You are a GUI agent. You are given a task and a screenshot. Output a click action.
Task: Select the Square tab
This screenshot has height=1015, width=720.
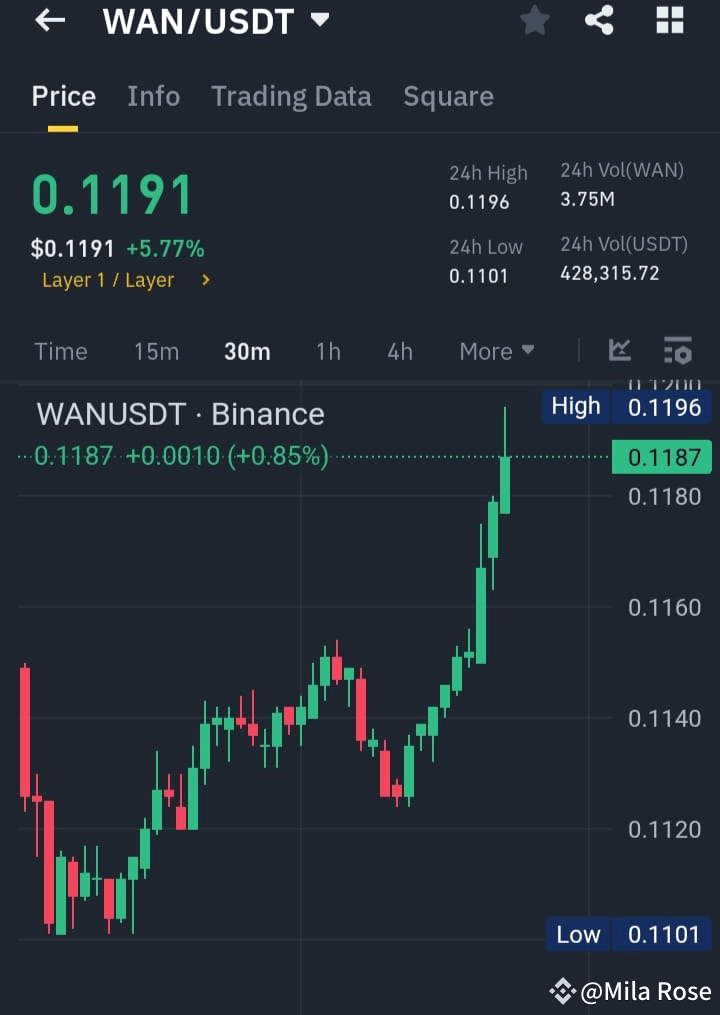tap(448, 96)
